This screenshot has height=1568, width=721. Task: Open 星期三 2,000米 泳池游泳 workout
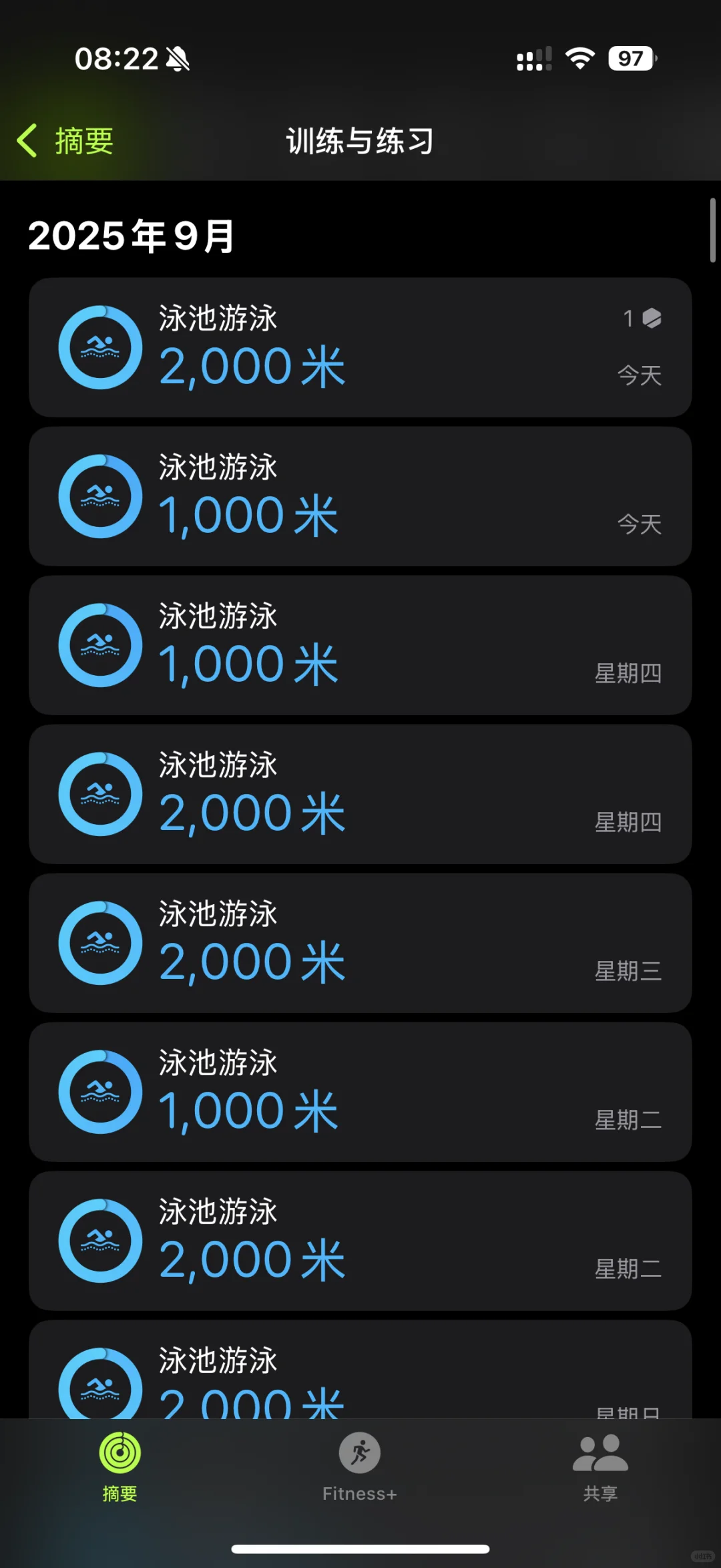(360, 943)
